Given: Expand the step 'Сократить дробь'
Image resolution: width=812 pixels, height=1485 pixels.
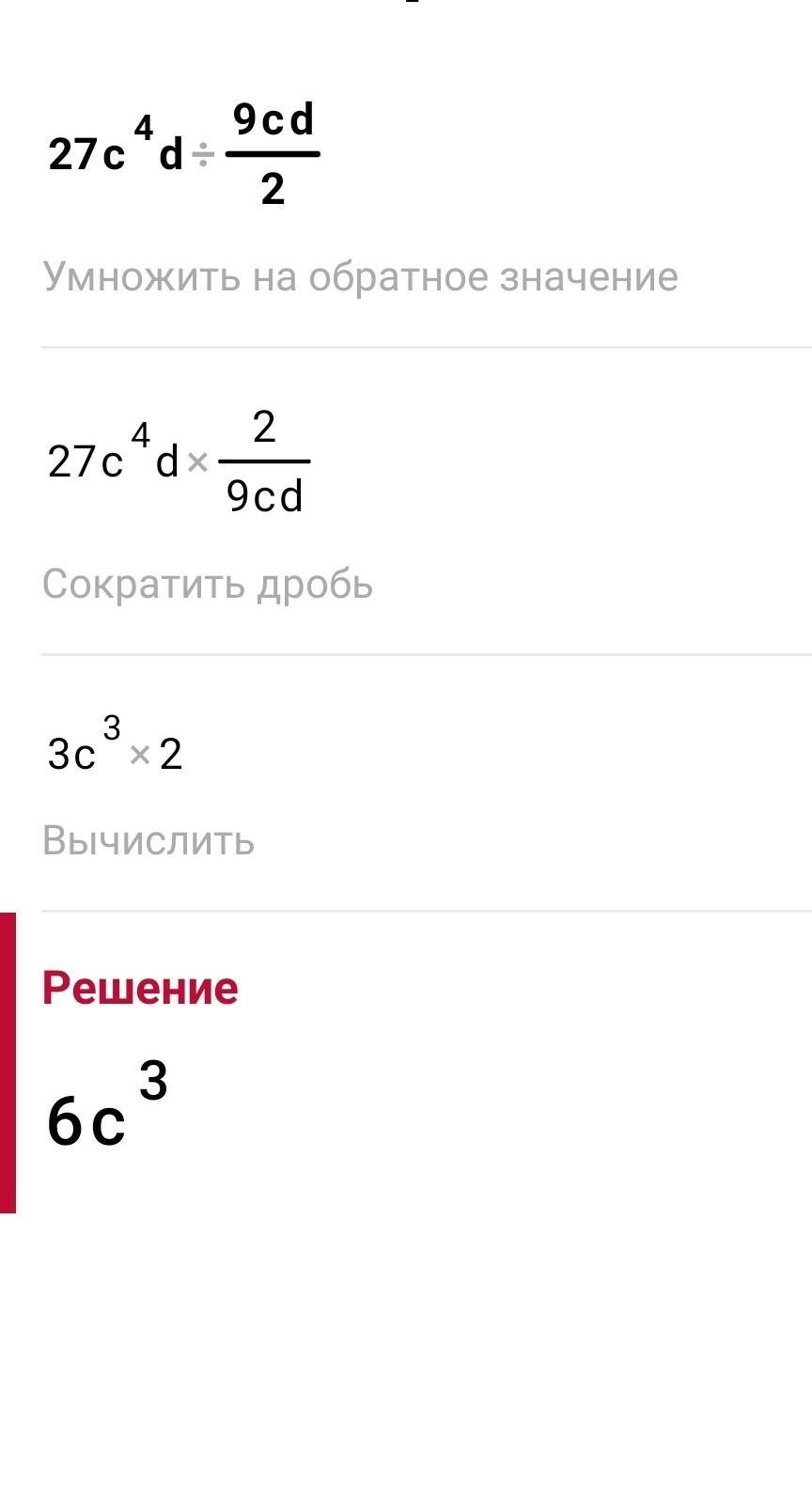Looking at the screenshot, I should pyautogui.click(x=208, y=585).
